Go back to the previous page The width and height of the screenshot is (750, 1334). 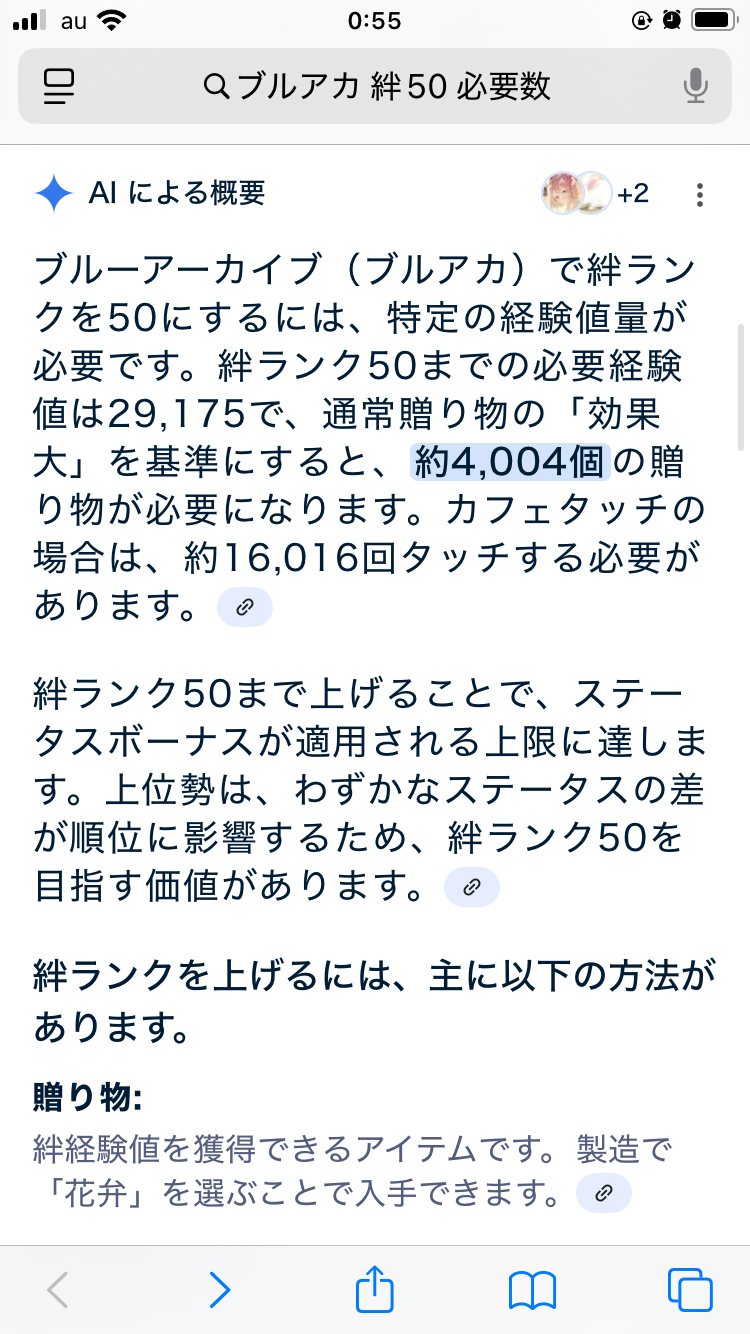(x=58, y=1289)
